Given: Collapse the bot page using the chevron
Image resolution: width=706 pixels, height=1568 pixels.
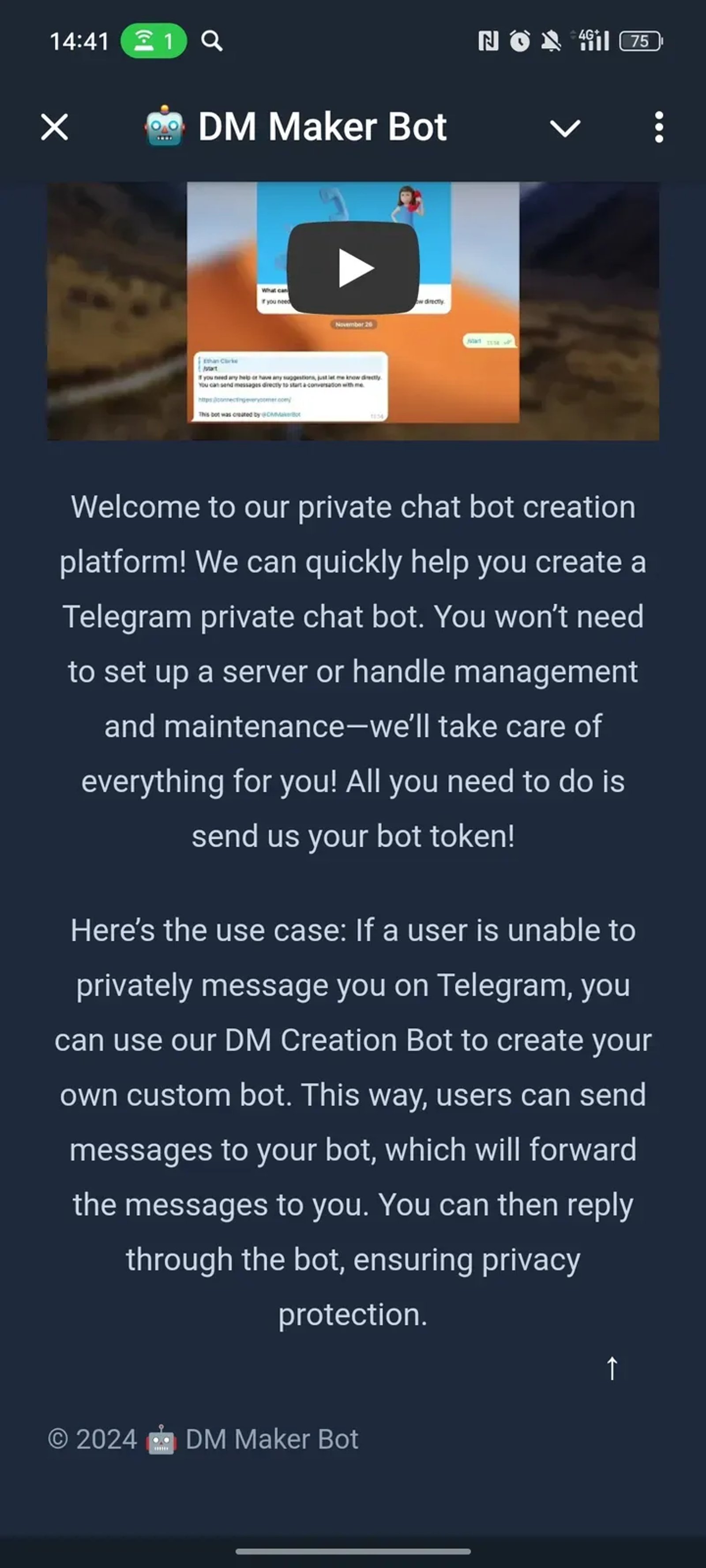Looking at the screenshot, I should tap(564, 128).
